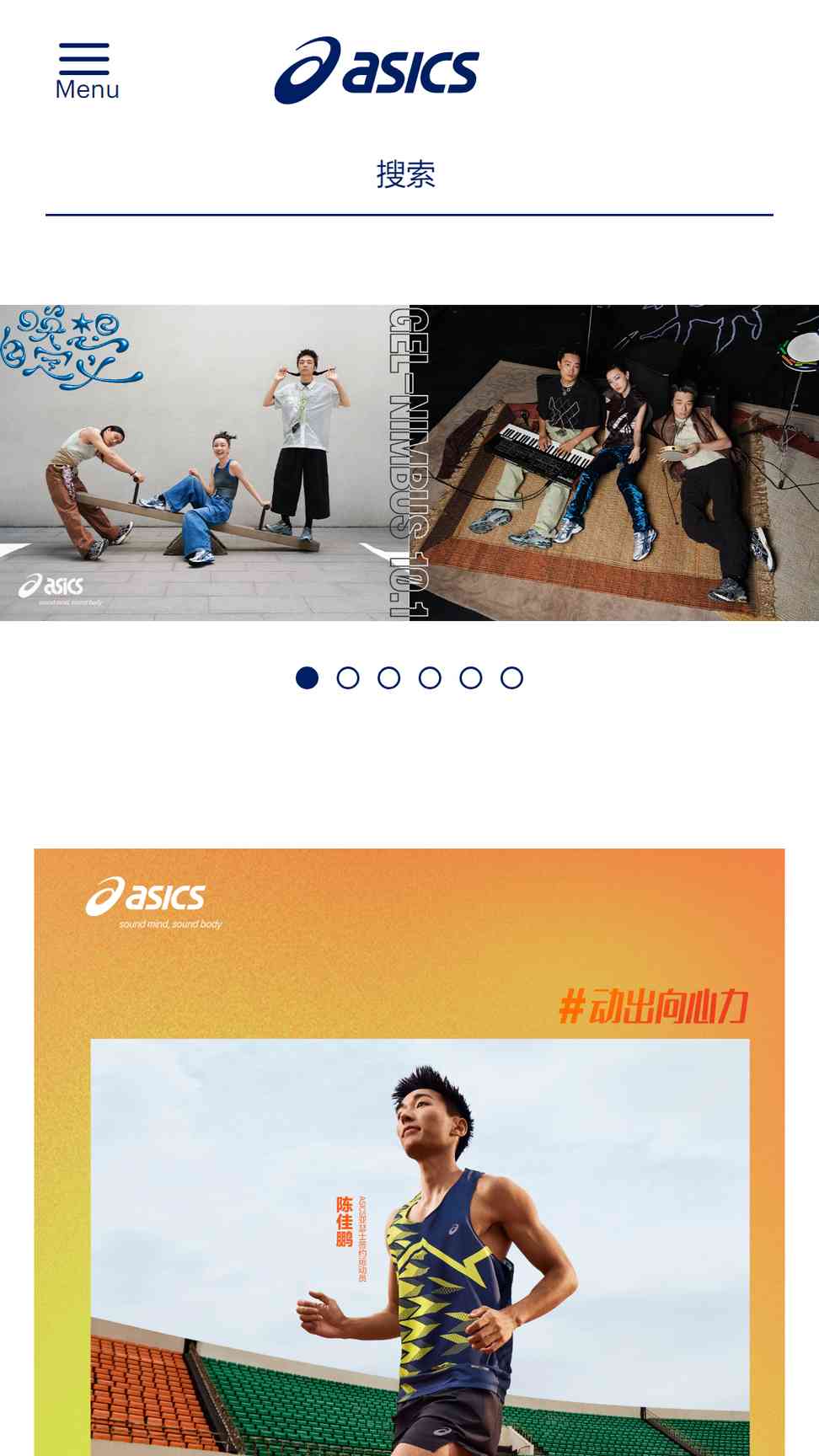The width and height of the screenshot is (819, 1456).
Task: Tap the 搜索 search field
Action: coord(409,174)
